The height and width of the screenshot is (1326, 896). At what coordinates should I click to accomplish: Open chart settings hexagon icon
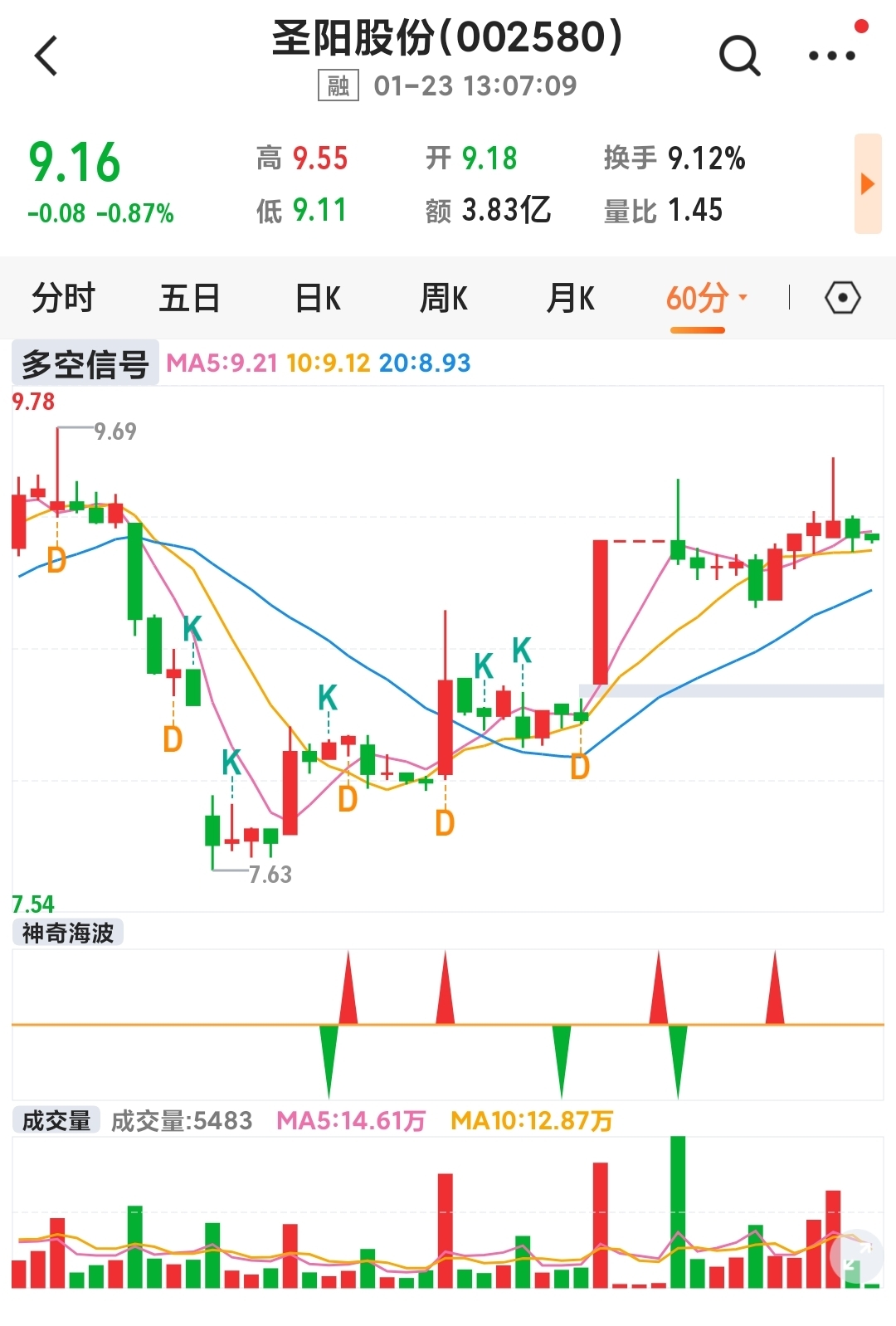pyautogui.click(x=842, y=298)
